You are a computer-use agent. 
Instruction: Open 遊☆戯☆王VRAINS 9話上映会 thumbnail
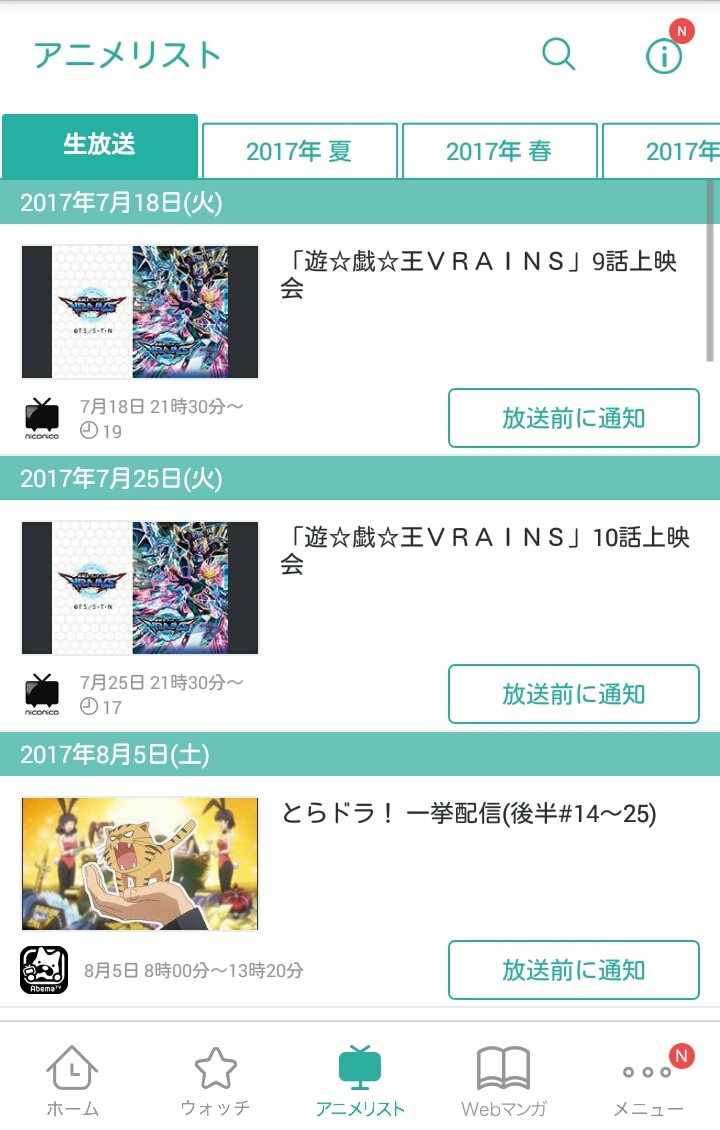point(140,312)
